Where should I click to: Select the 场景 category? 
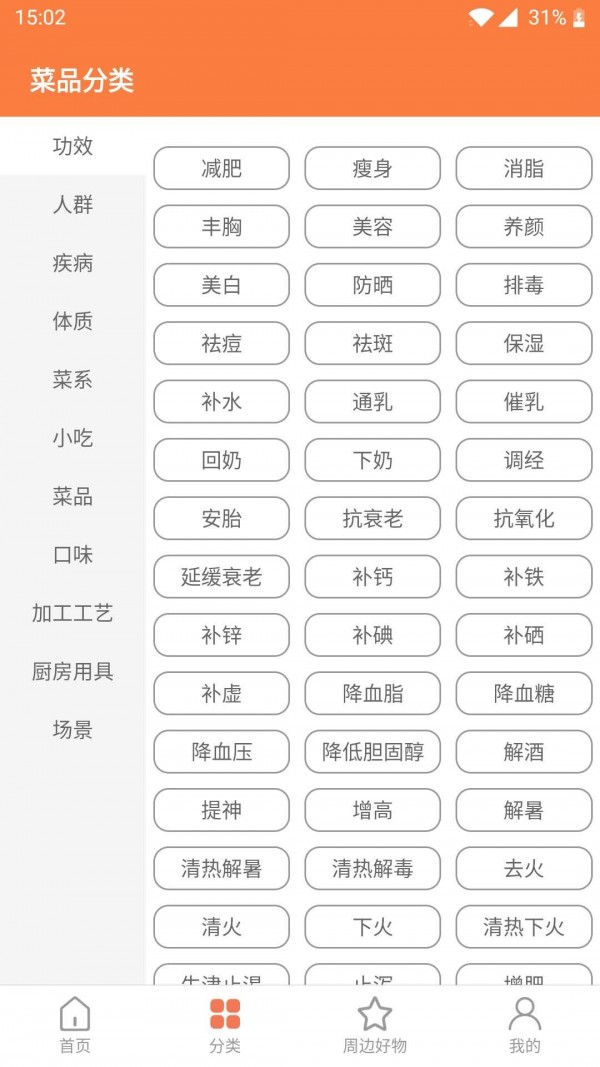pyautogui.click(x=73, y=730)
